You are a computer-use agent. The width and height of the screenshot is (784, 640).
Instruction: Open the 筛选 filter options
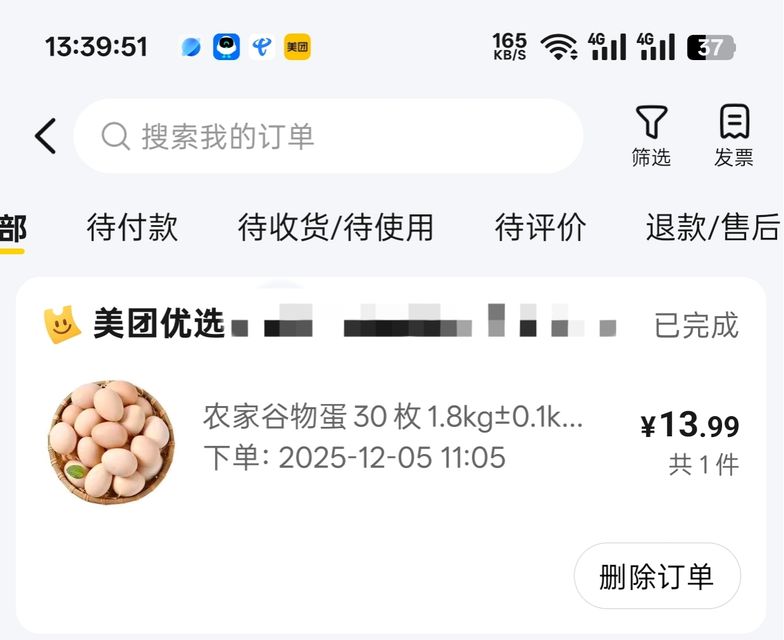[651, 136]
